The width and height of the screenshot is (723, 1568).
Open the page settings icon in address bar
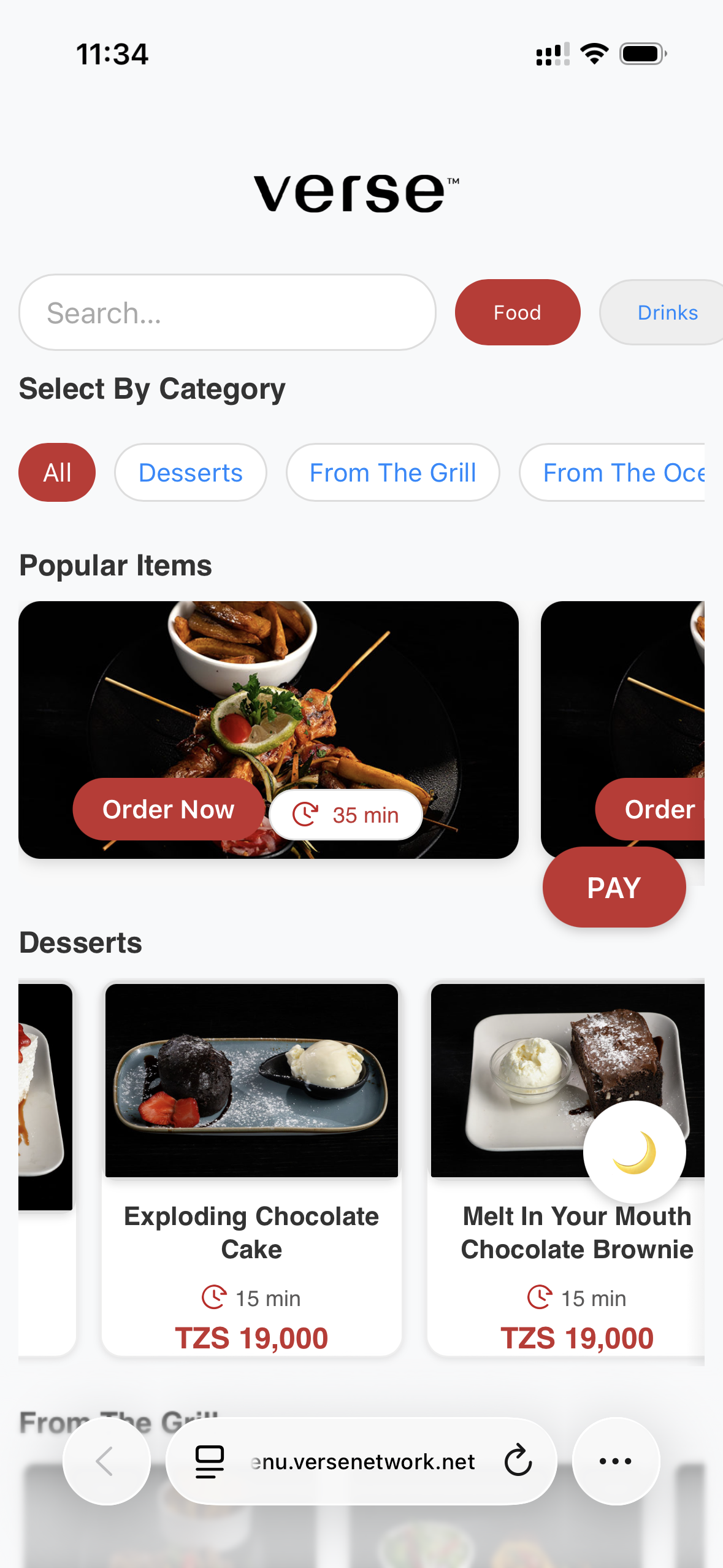pos(209,1461)
